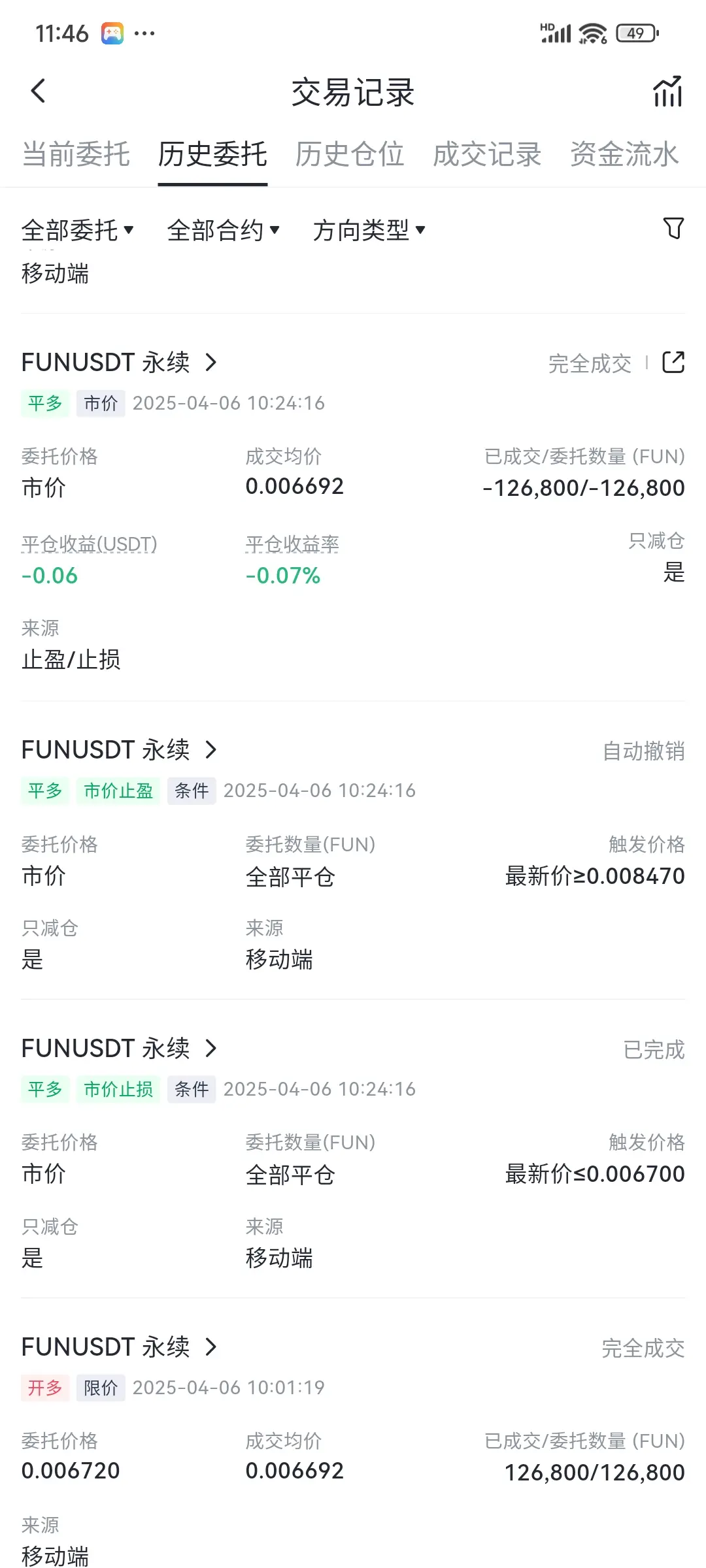Expand the 全部委托 dropdown

coord(78,230)
